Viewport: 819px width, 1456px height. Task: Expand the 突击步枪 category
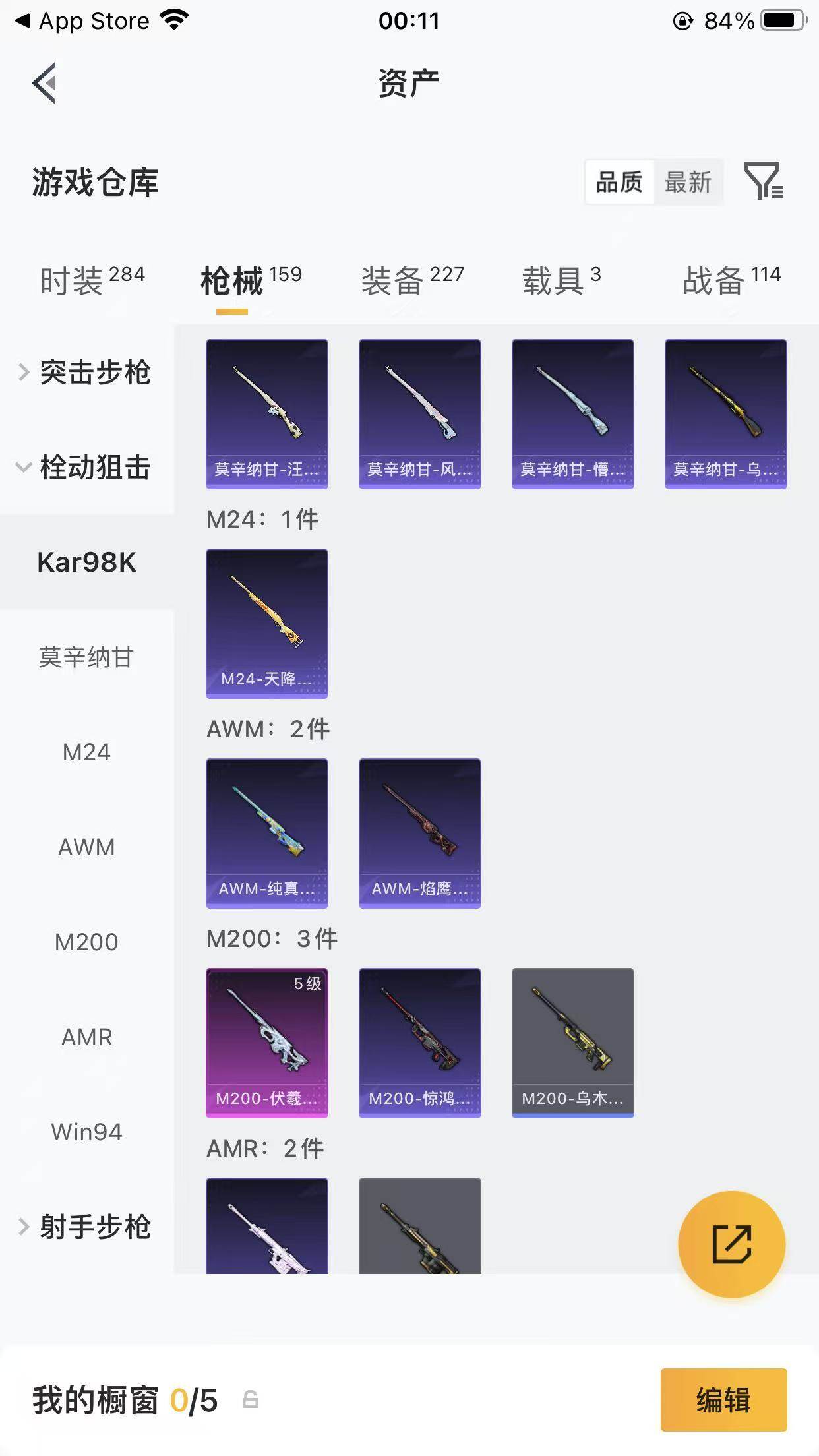click(x=86, y=373)
